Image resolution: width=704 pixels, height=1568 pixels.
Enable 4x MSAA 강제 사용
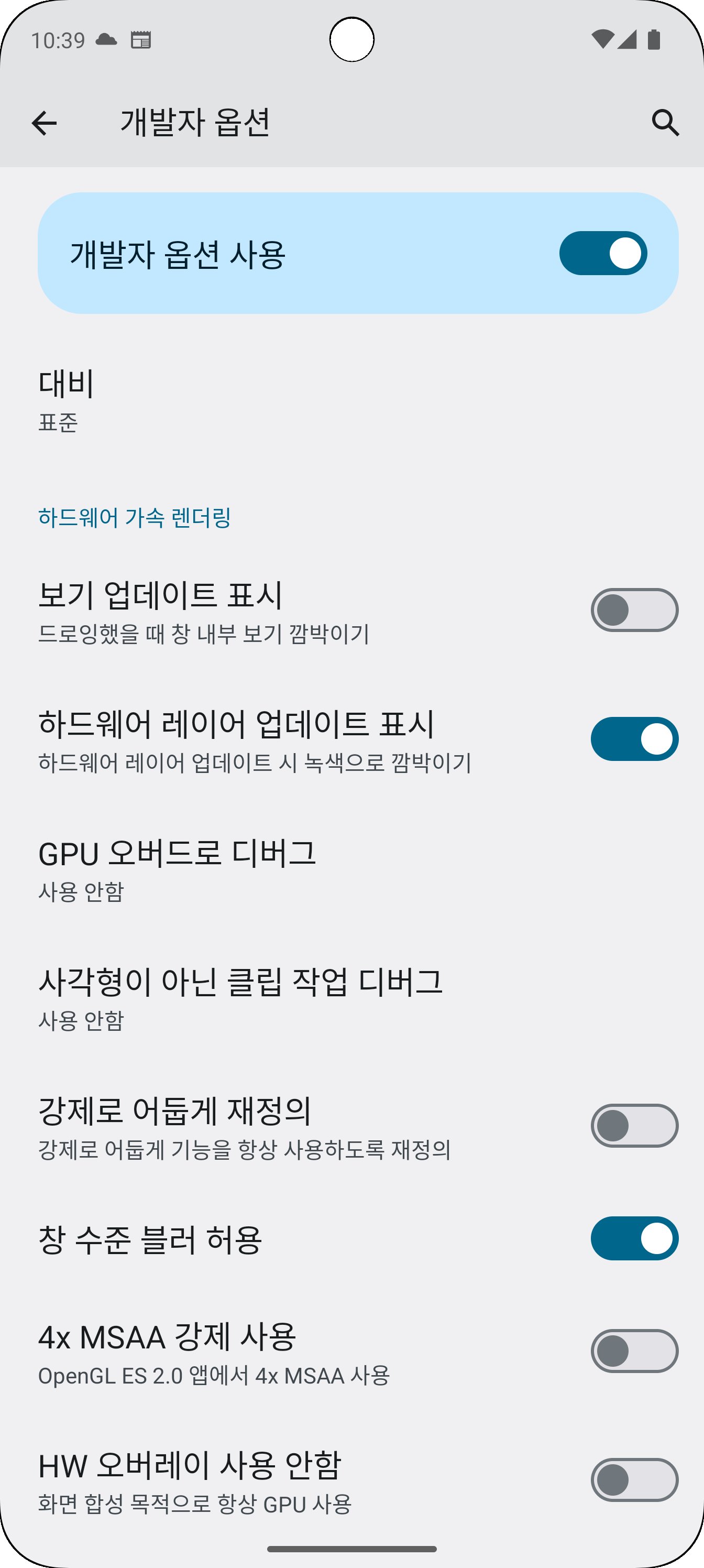pyautogui.click(x=633, y=1352)
